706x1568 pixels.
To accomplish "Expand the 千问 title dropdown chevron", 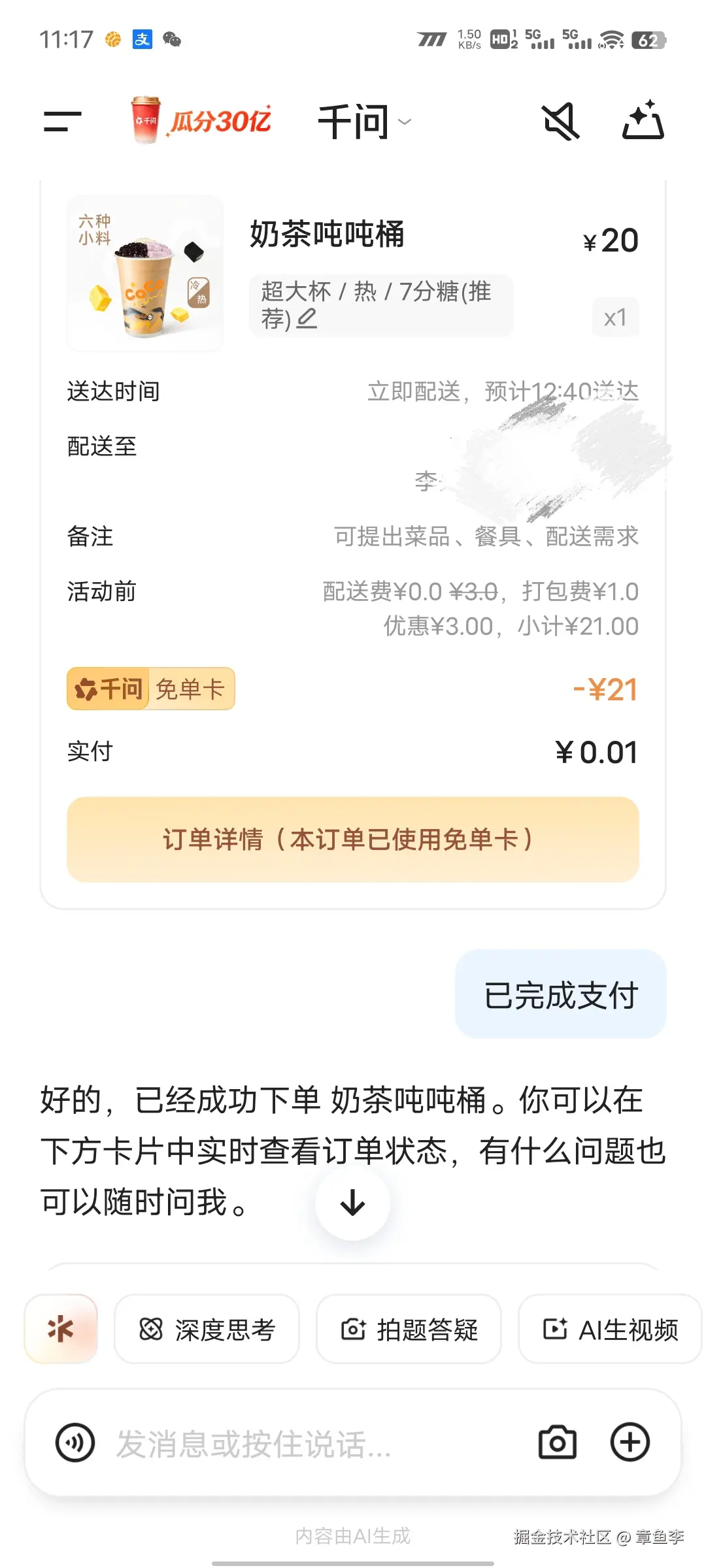I will click(405, 123).
